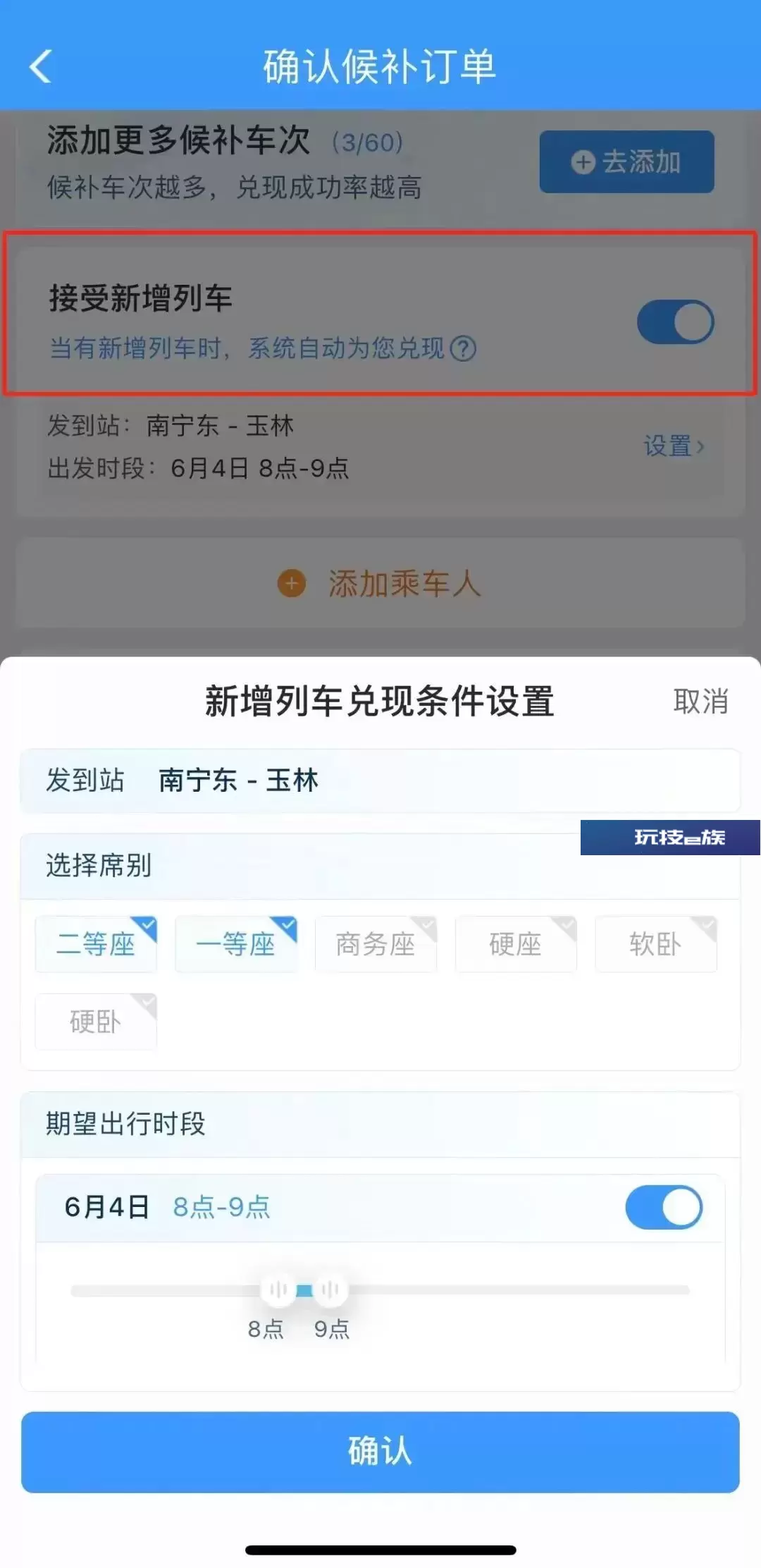761x1568 pixels.
Task: Tap 去添加 to add more trains
Action: (626, 161)
